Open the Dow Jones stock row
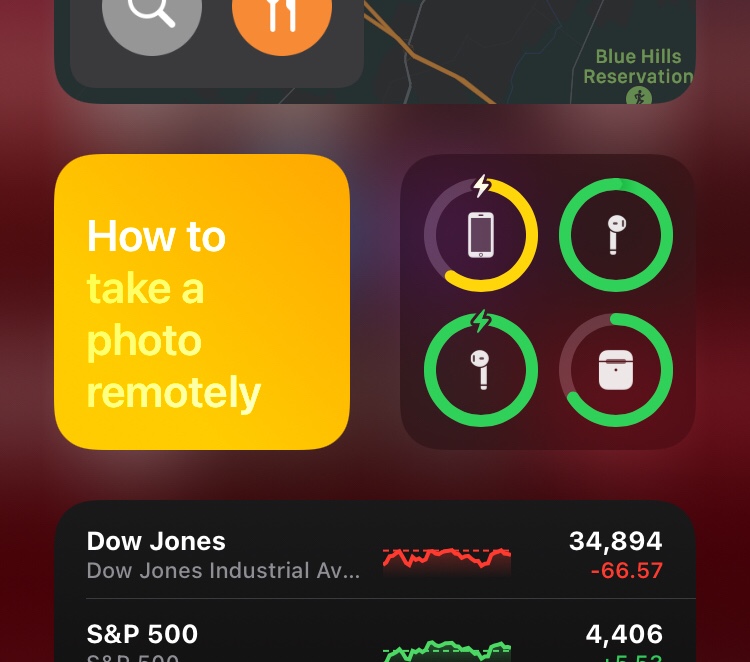The height and width of the screenshot is (662, 750). [375, 555]
